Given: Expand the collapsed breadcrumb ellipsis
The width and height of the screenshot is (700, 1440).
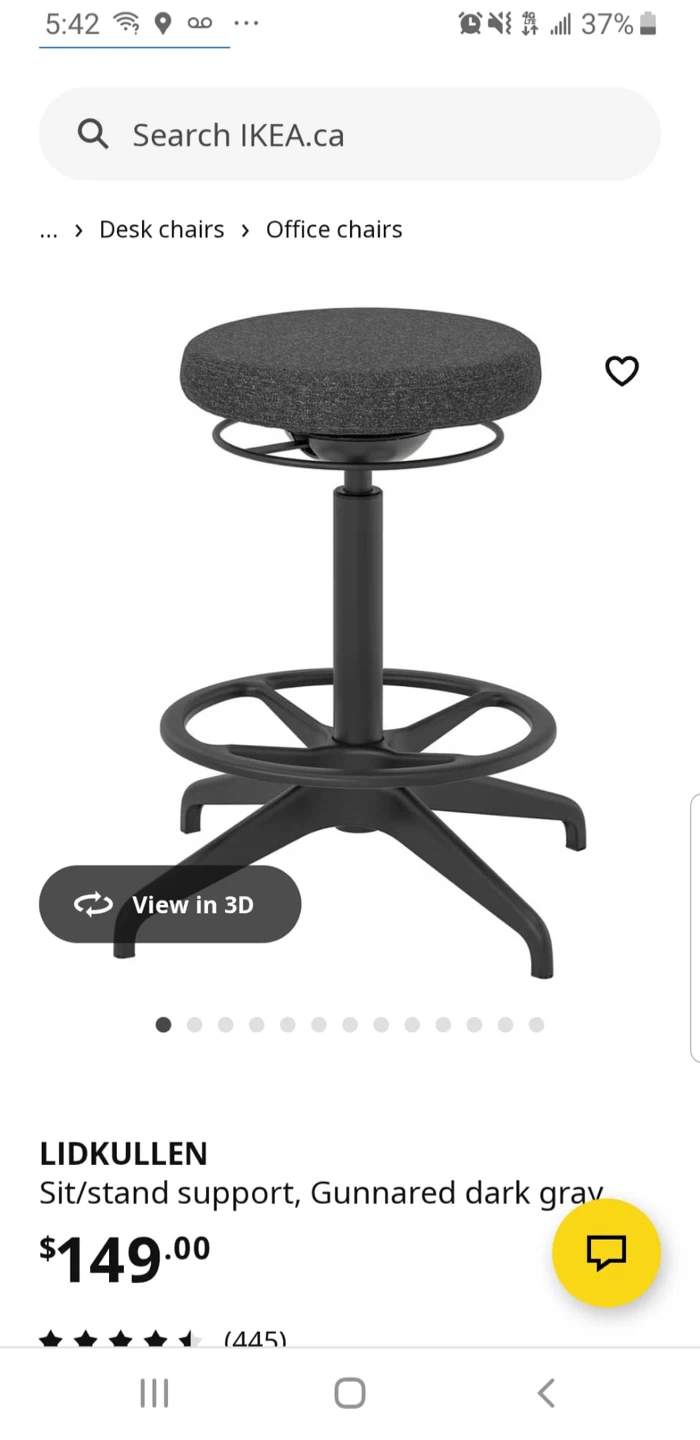Looking at the screenshot, I should [x=48, y=230].
